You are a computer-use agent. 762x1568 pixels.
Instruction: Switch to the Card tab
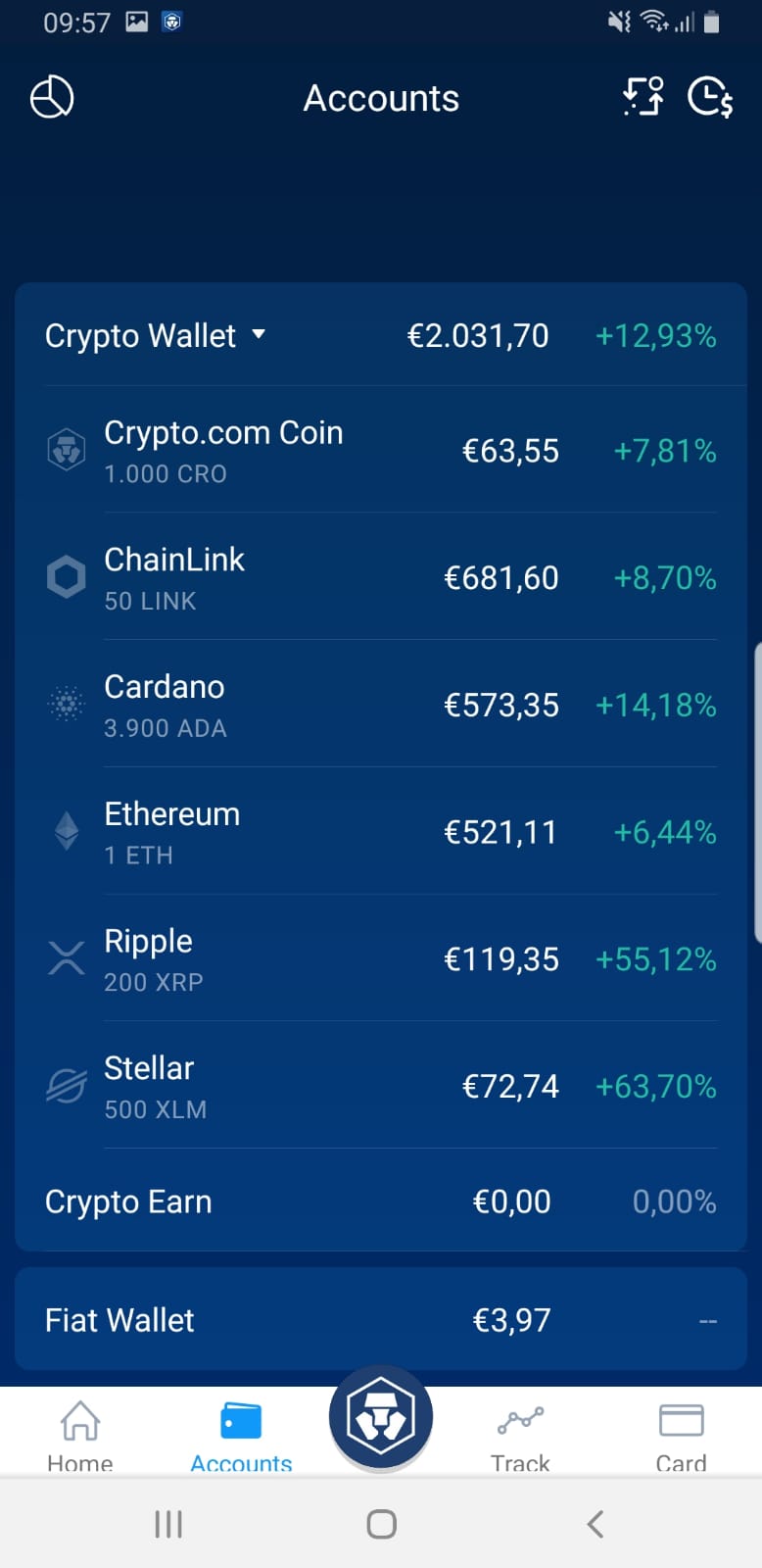pos(681,1433)
